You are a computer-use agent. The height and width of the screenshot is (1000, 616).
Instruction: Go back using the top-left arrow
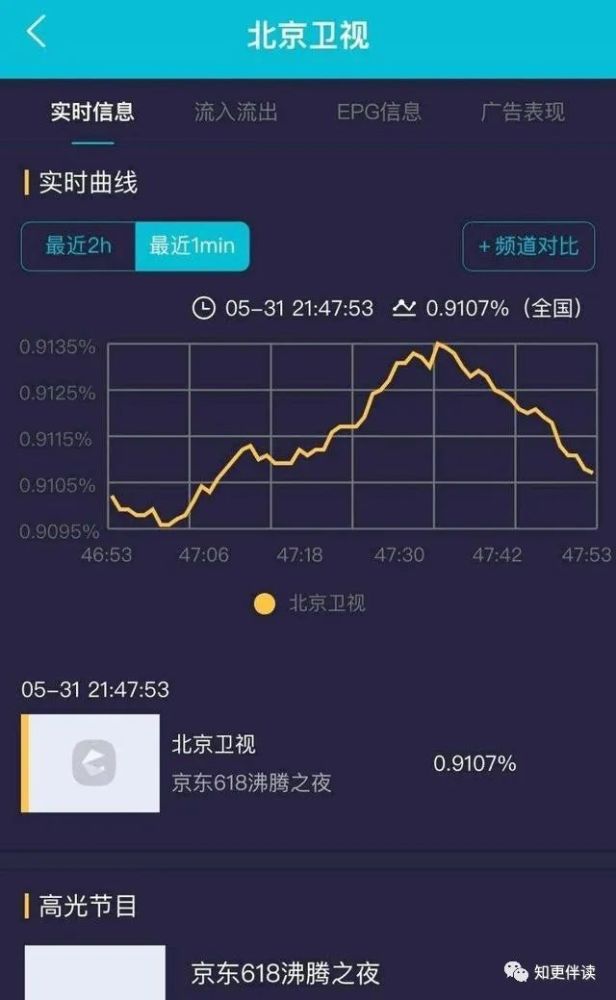(x=36, y=33)
